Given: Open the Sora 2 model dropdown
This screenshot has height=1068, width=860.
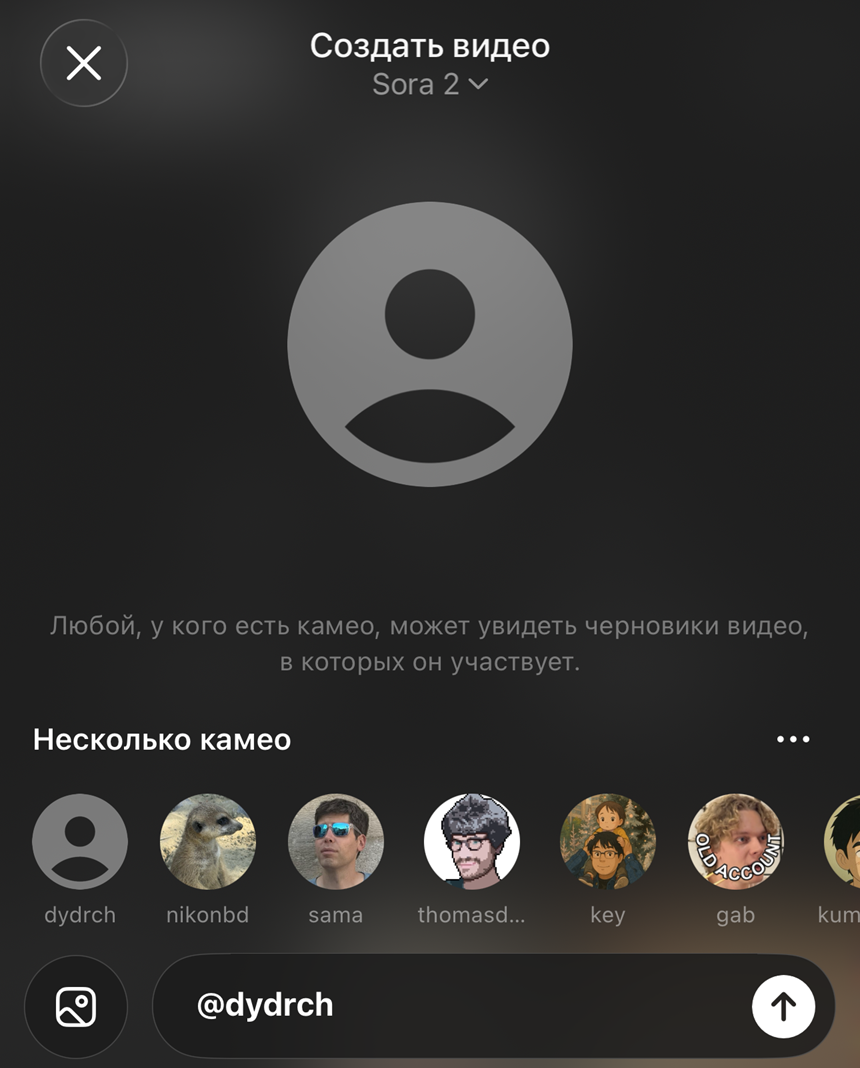Looking at the screenshot, I should (x=430, y=84).
